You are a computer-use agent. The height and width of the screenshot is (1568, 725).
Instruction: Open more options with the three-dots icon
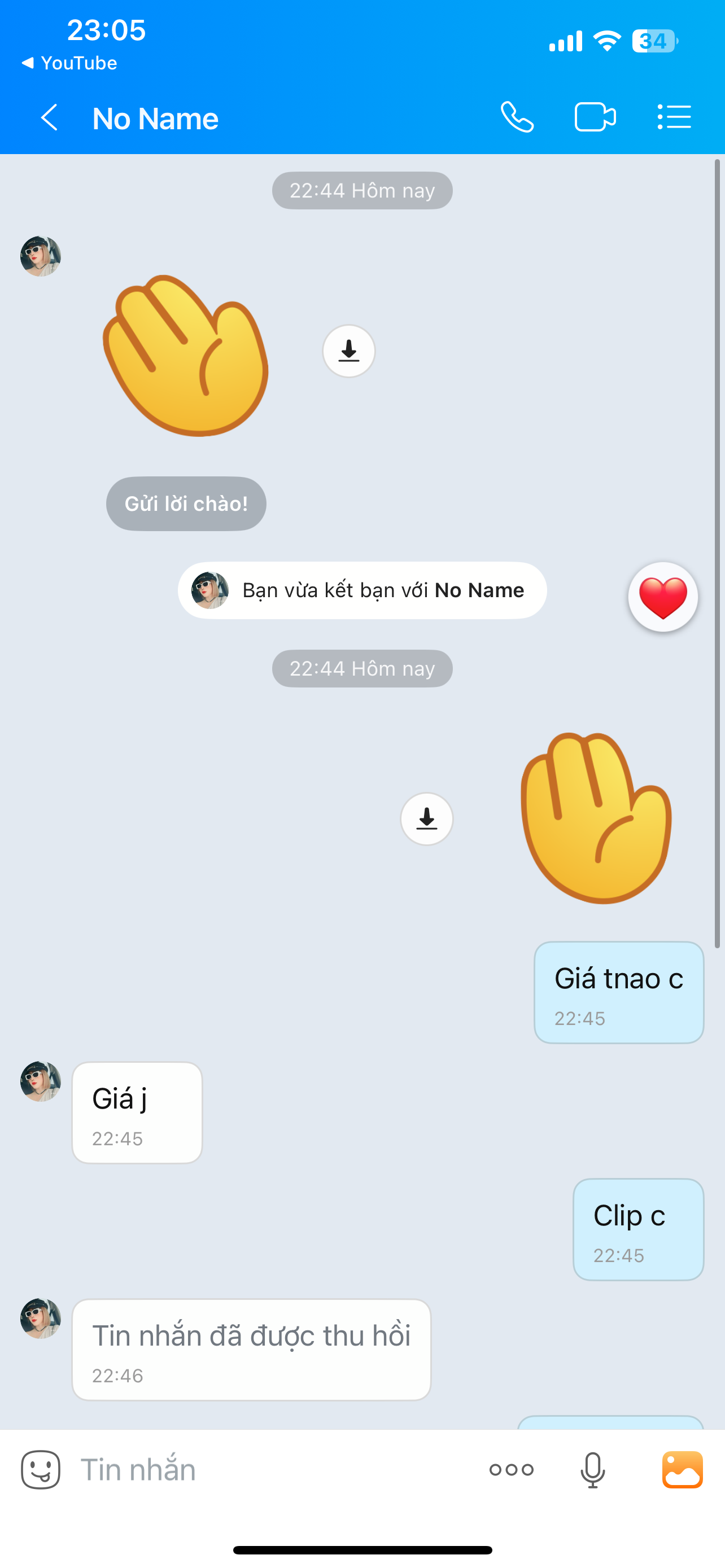512,1469
